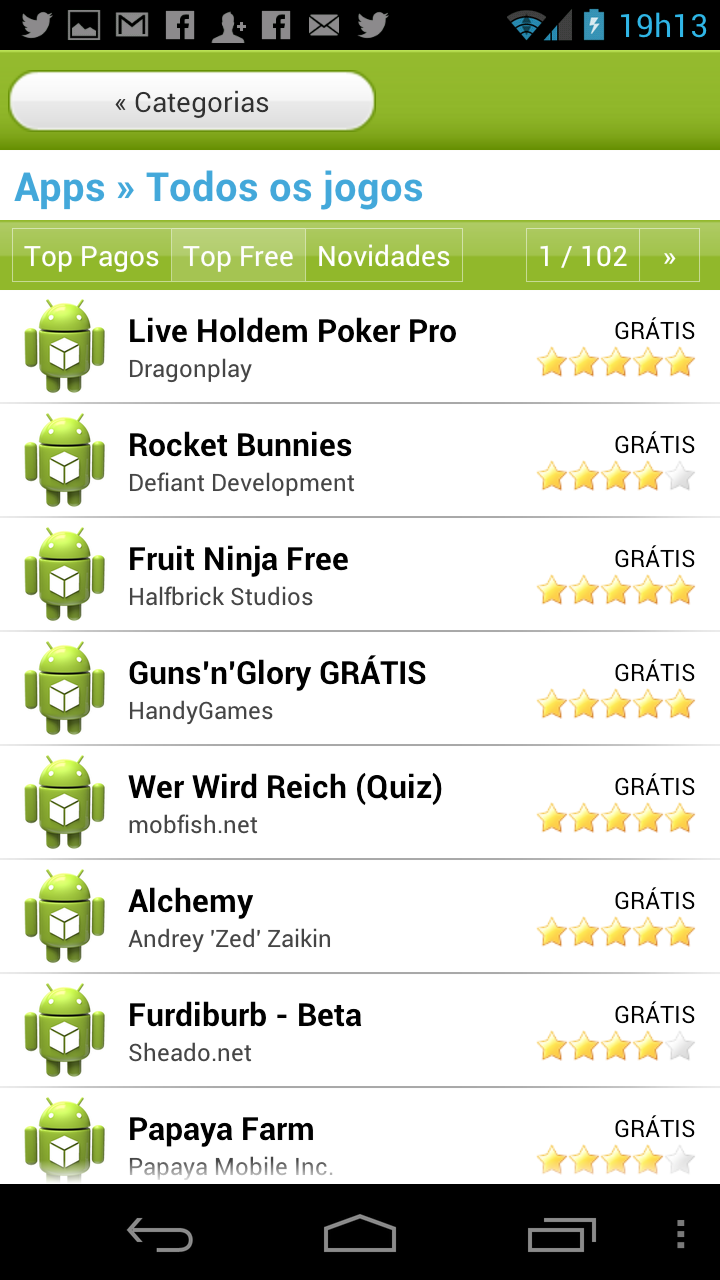The width and height of the screenshot is (720, 1280).
Task: Select the Top Free tab
Action: [238, 256]
